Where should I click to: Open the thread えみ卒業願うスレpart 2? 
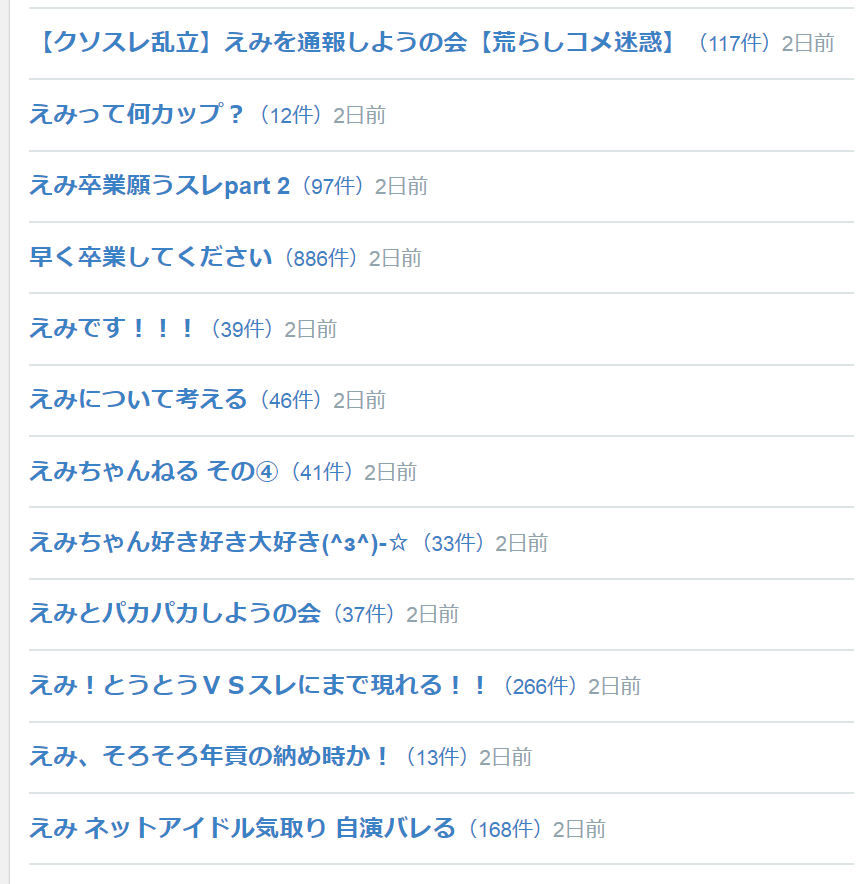(x=160, y=186)
